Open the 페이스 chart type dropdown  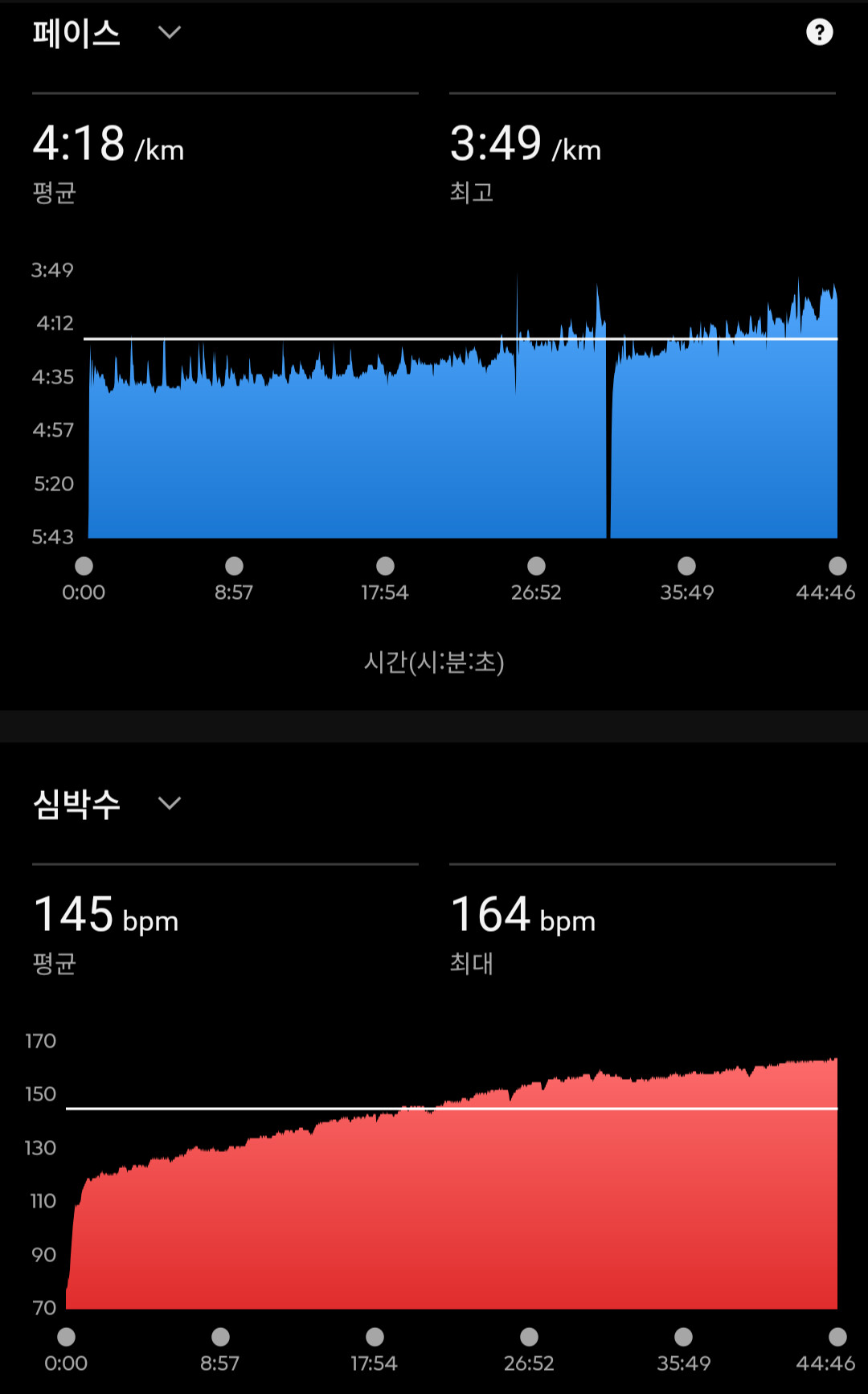click(169, 33)
